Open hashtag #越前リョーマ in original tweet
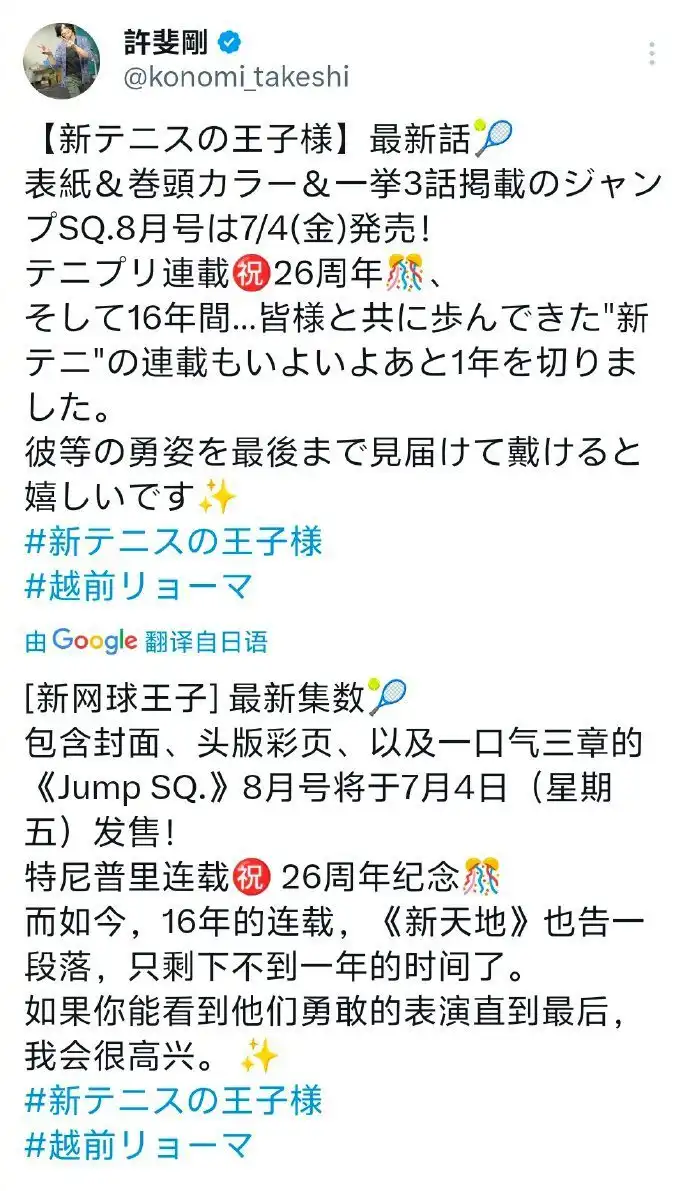 tap(139, 588)
